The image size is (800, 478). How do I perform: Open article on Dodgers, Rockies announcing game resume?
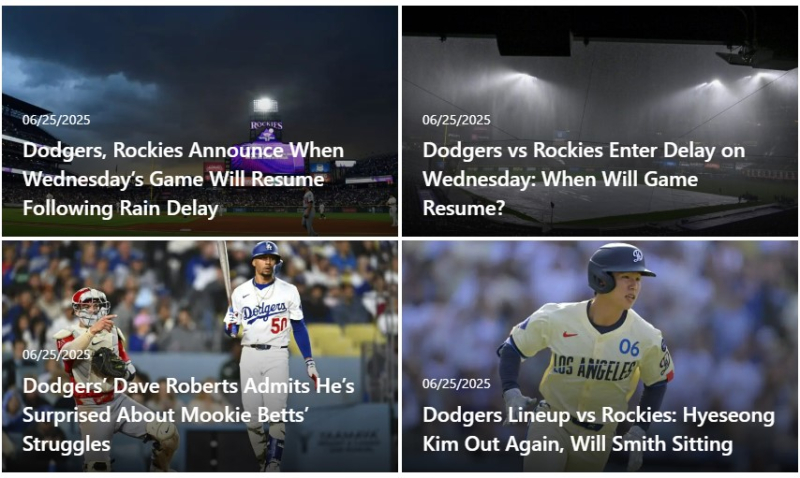pos(183,180)
